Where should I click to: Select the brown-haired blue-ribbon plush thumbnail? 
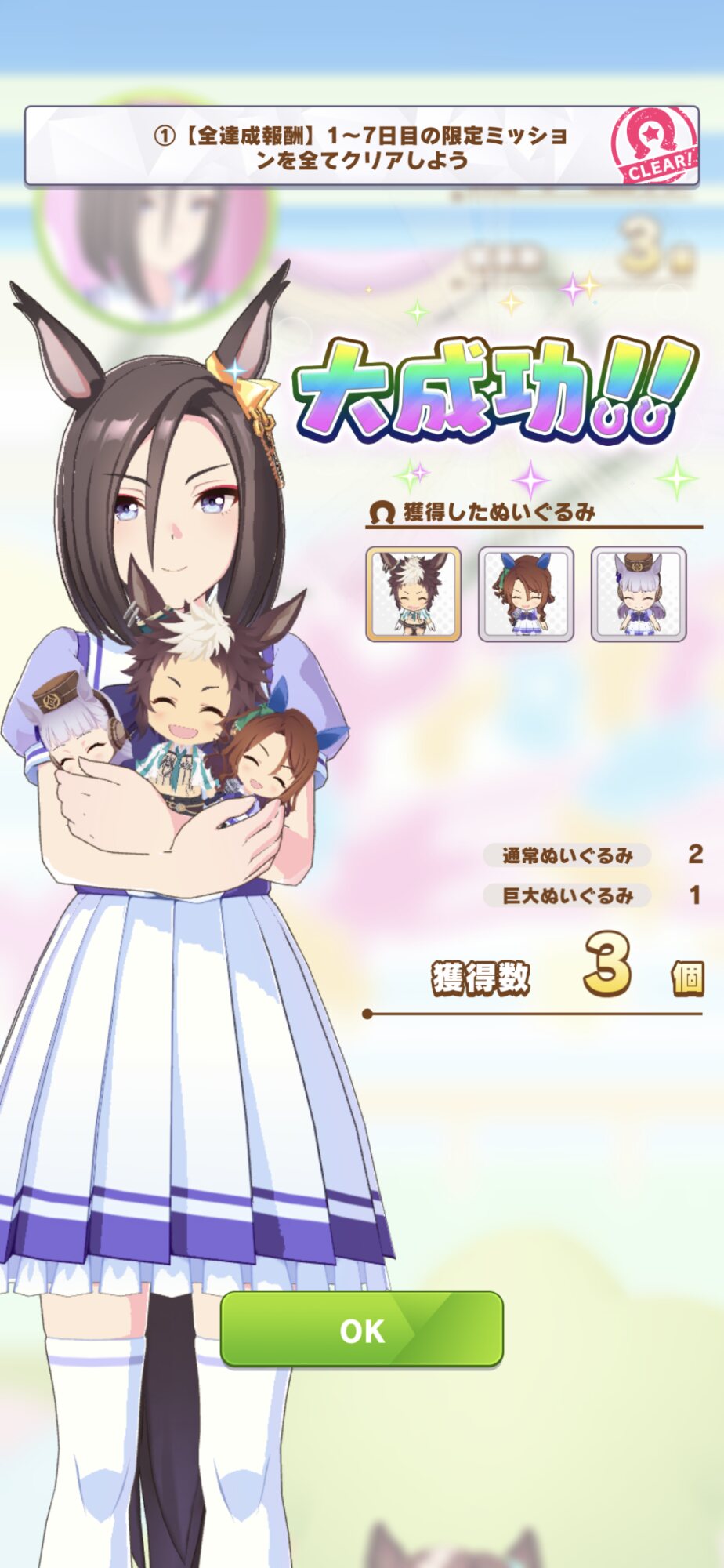coord(526,594)
